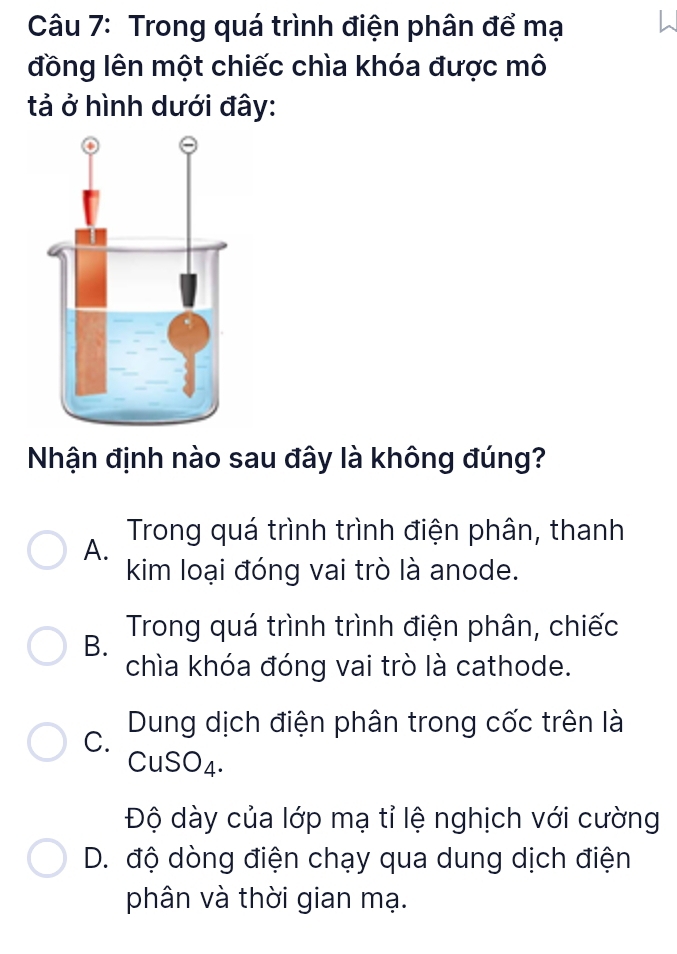This screenshot has width=677, height=954.
Task: Select answer A about the metal bar as anode
Action: pos(47,550)
